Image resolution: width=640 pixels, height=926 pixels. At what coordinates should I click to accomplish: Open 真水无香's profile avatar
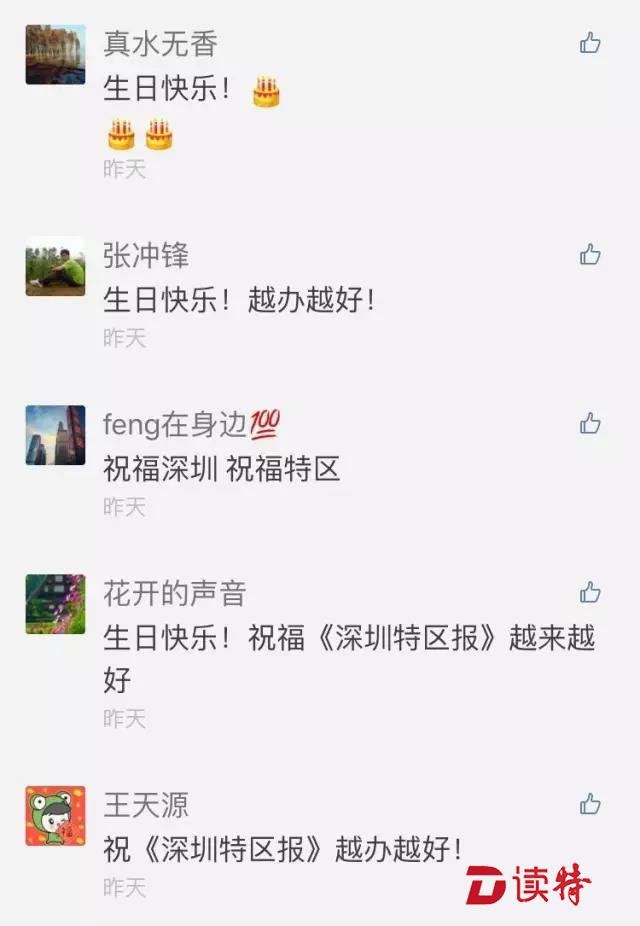click(55, 55)
